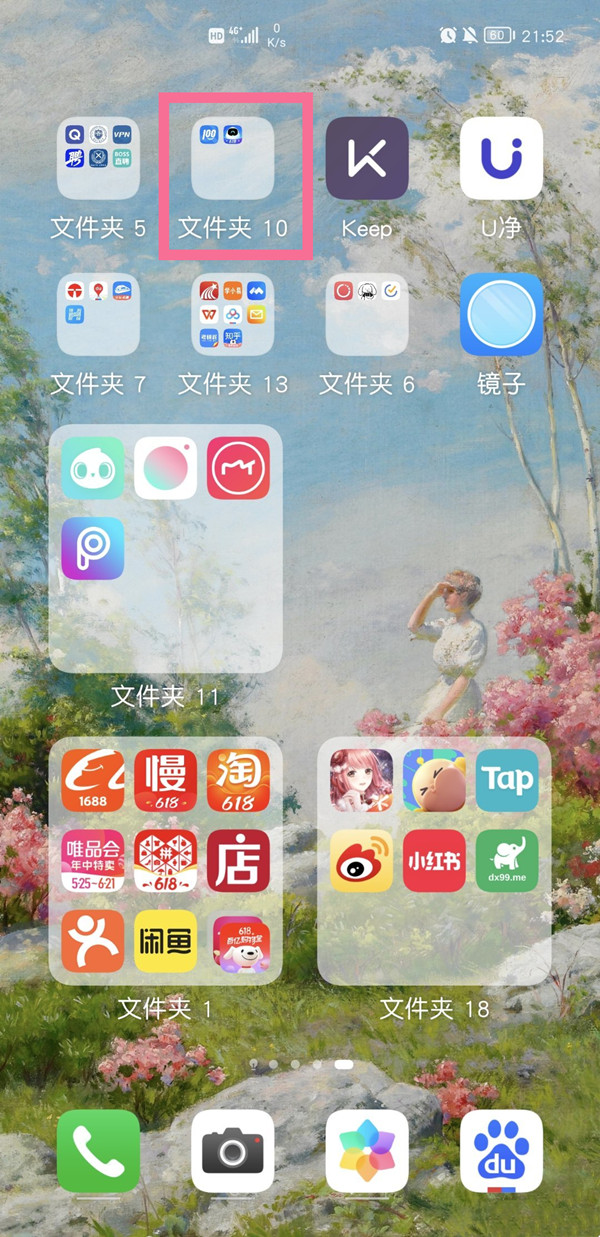Open the Phone dialer in the dock
Image resolution: width=600 pixels, height=1237 pixels.
click(x=98, y=1150)
